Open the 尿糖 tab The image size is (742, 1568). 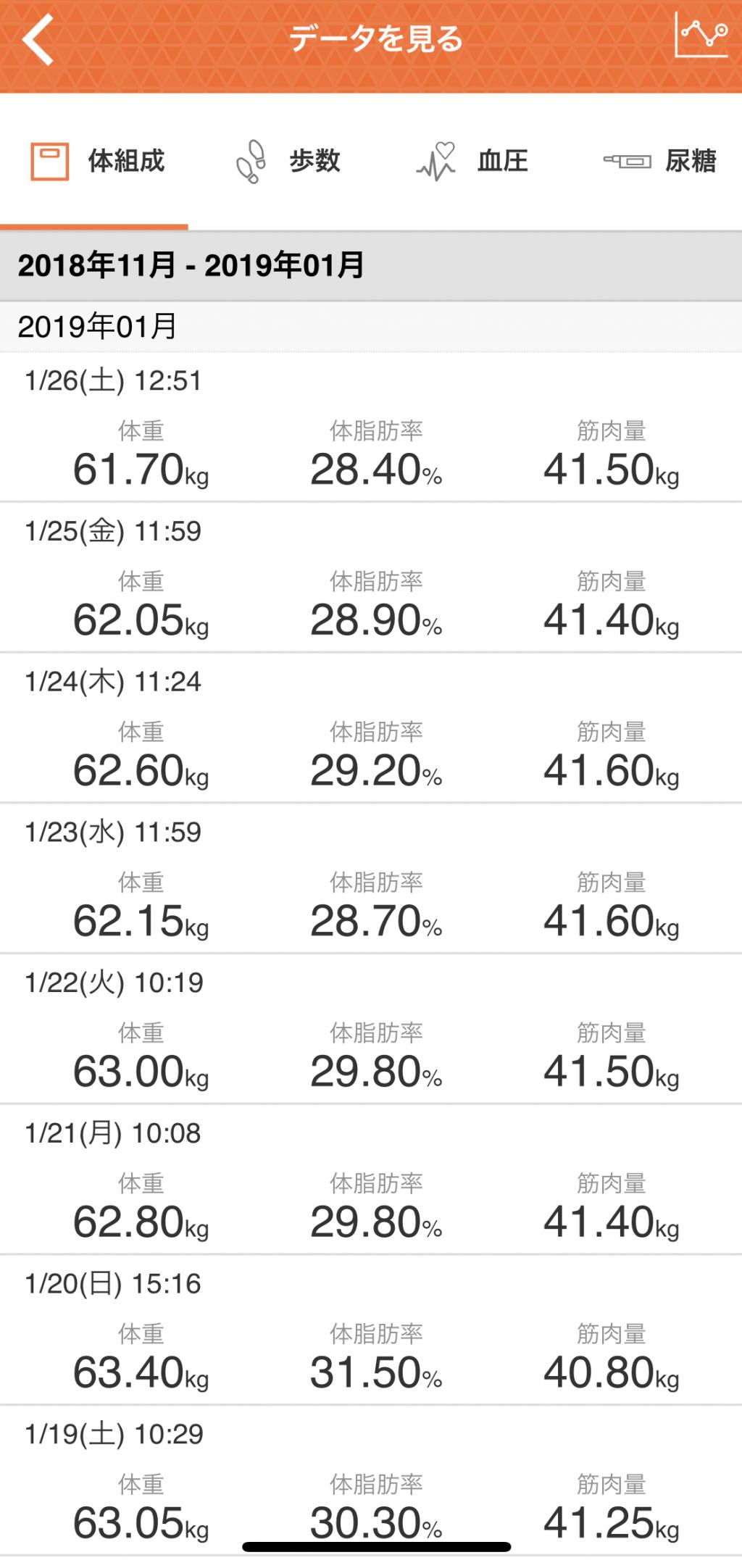pyautogui.click(x=660, y=161)
